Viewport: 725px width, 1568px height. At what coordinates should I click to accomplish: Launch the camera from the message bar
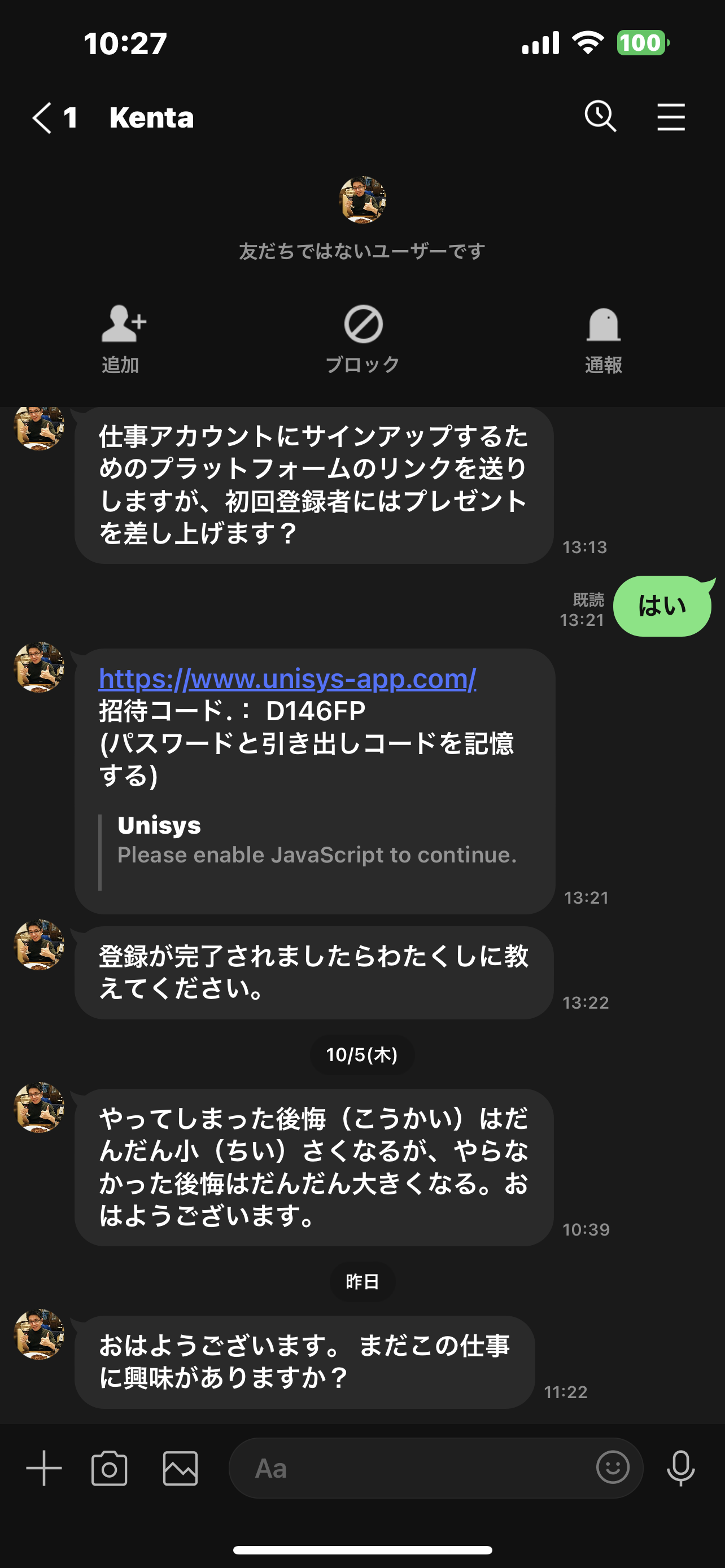(x=110, y=1468)
